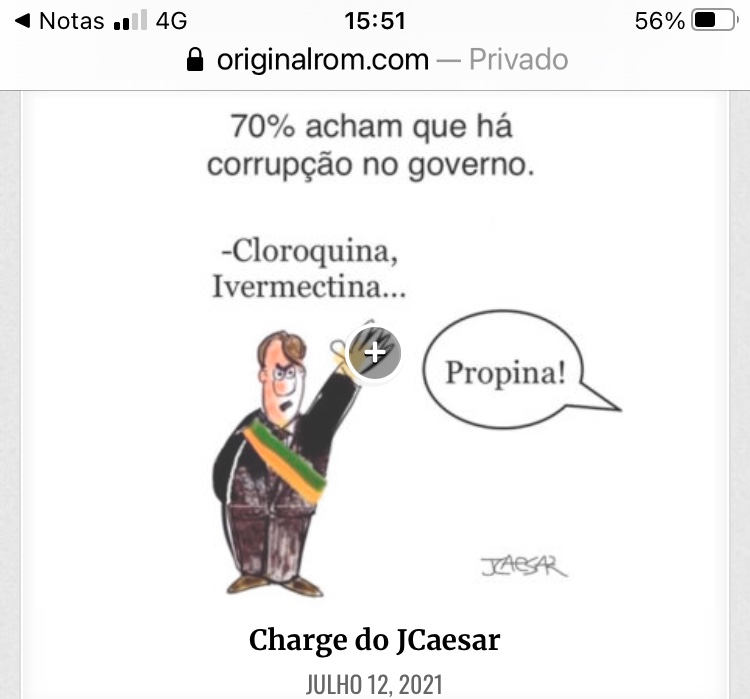Open the Charge do JCaesar post

(374, 640)
